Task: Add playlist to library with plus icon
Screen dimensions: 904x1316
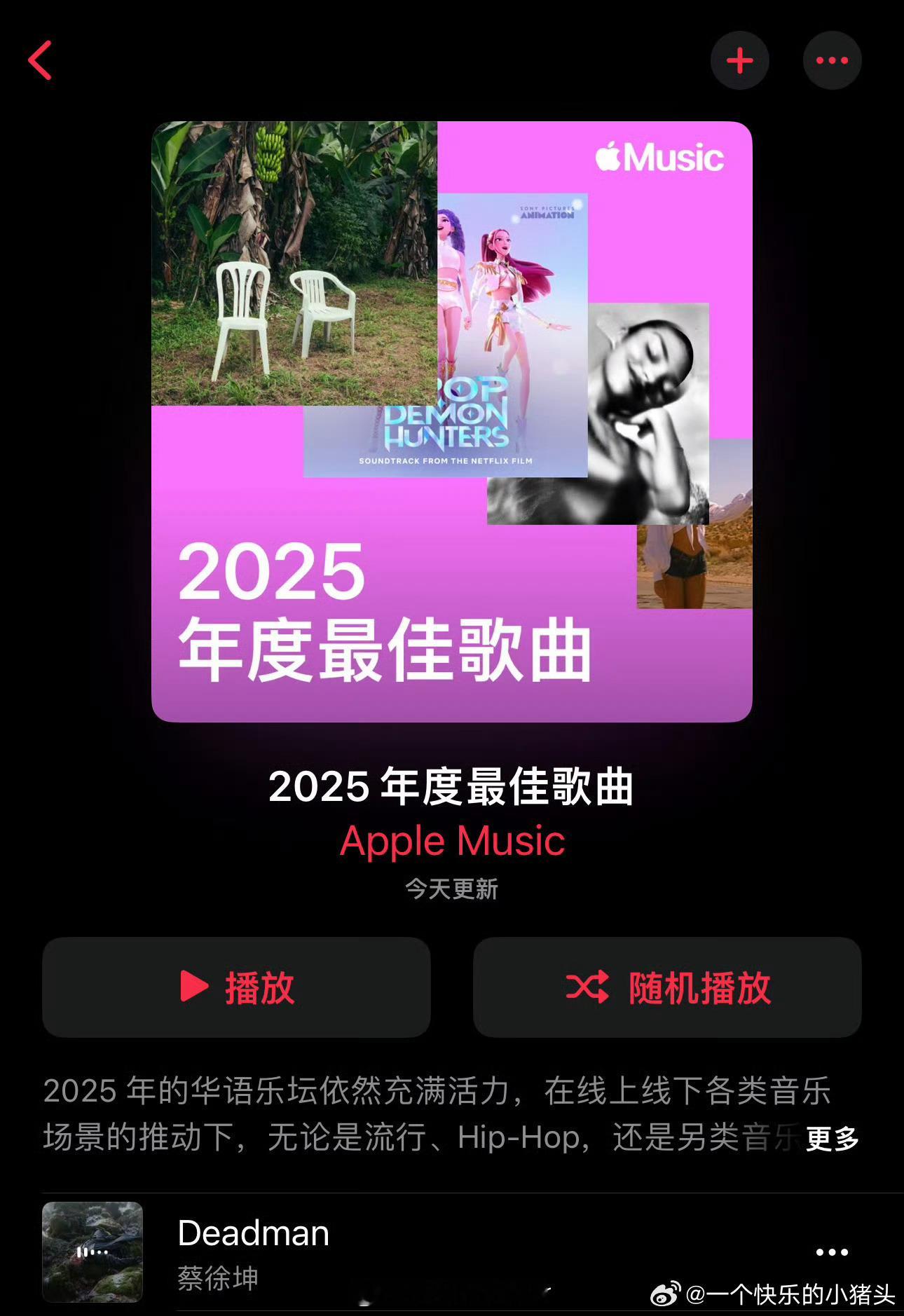Action: (x=740, y=60)
